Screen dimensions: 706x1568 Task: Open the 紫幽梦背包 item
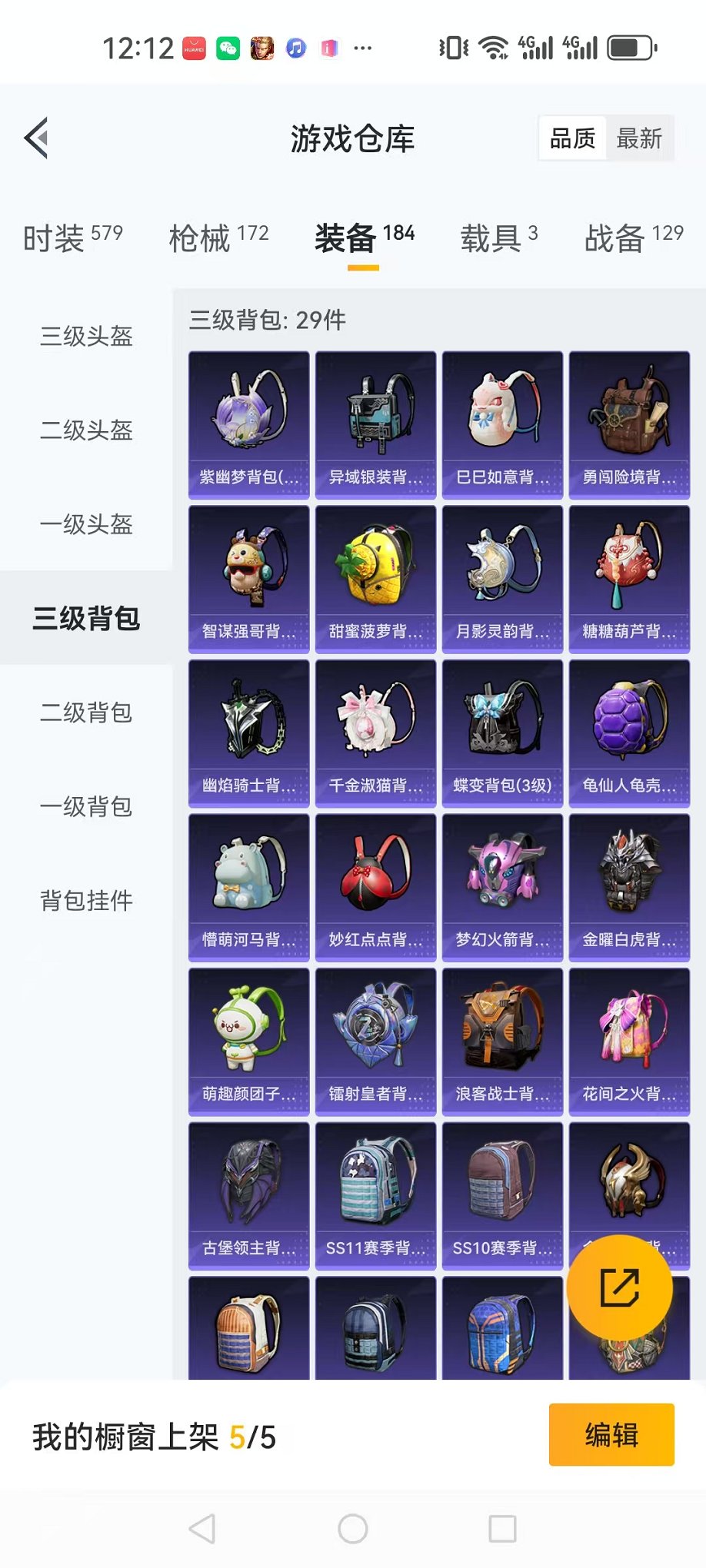248,424
